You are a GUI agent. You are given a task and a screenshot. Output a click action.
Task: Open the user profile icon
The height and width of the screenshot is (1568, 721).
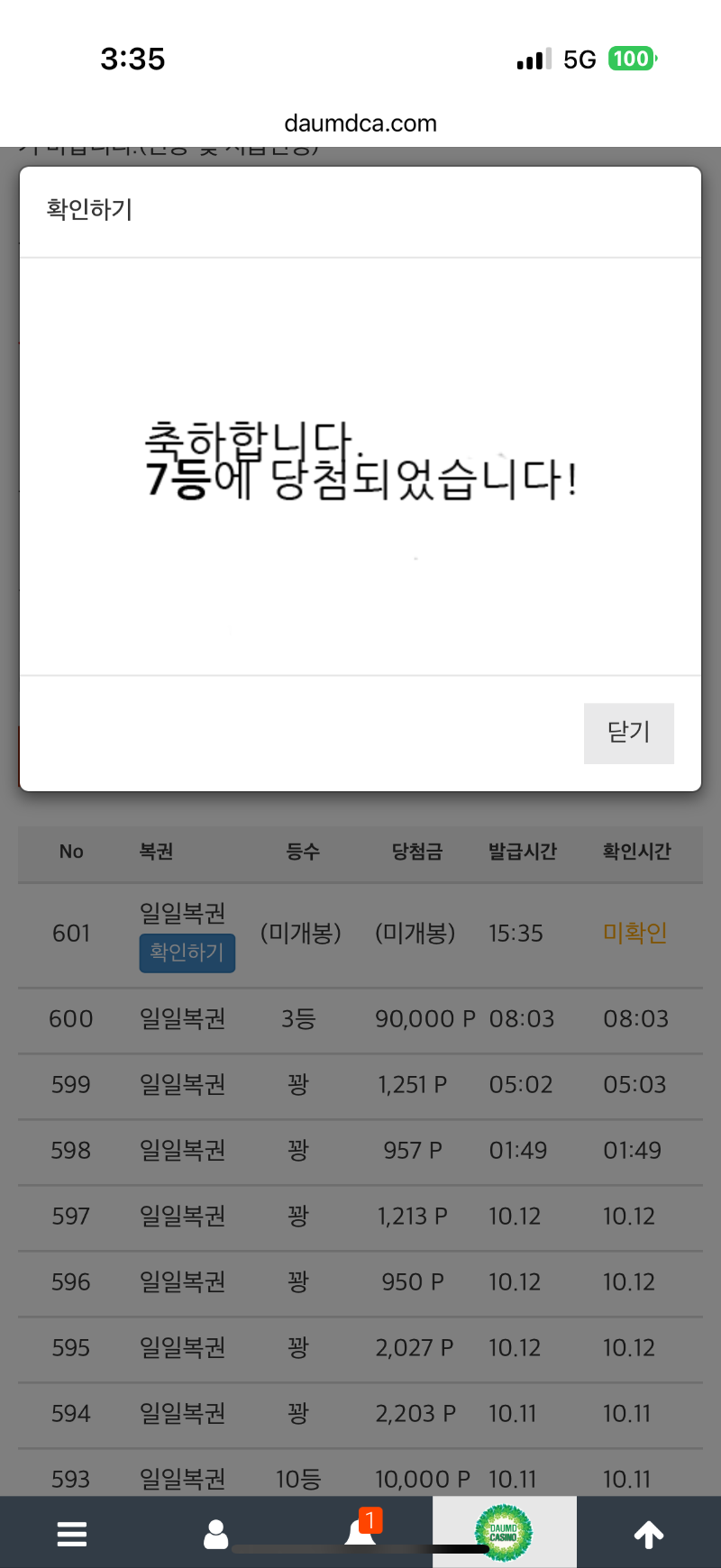pos(216,1533)
